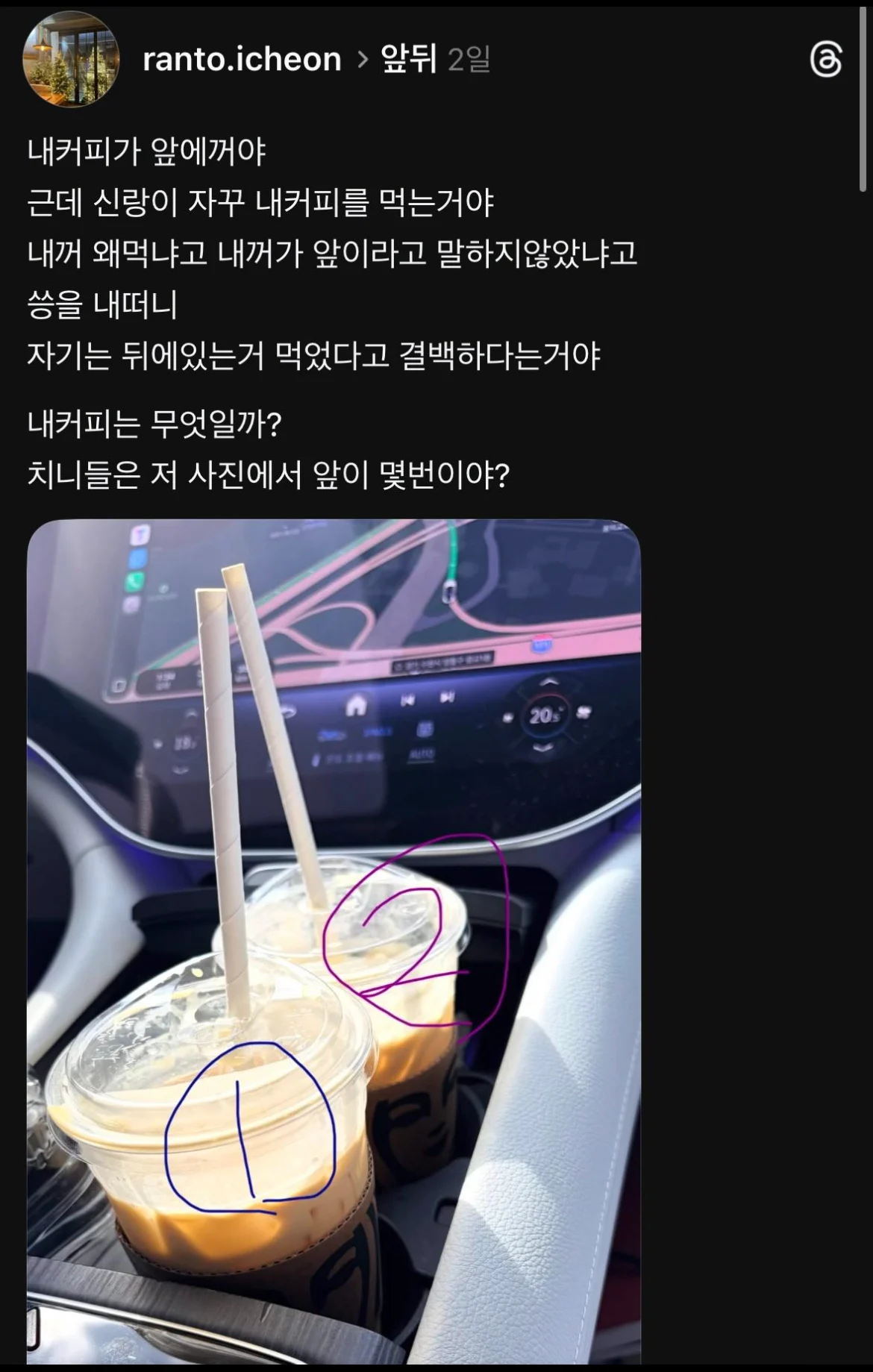Image resolution: width=873 pixels, height=1372 pixels.
Task: Open the 앞뒤 topic tag
Action: tap(408, 59)
